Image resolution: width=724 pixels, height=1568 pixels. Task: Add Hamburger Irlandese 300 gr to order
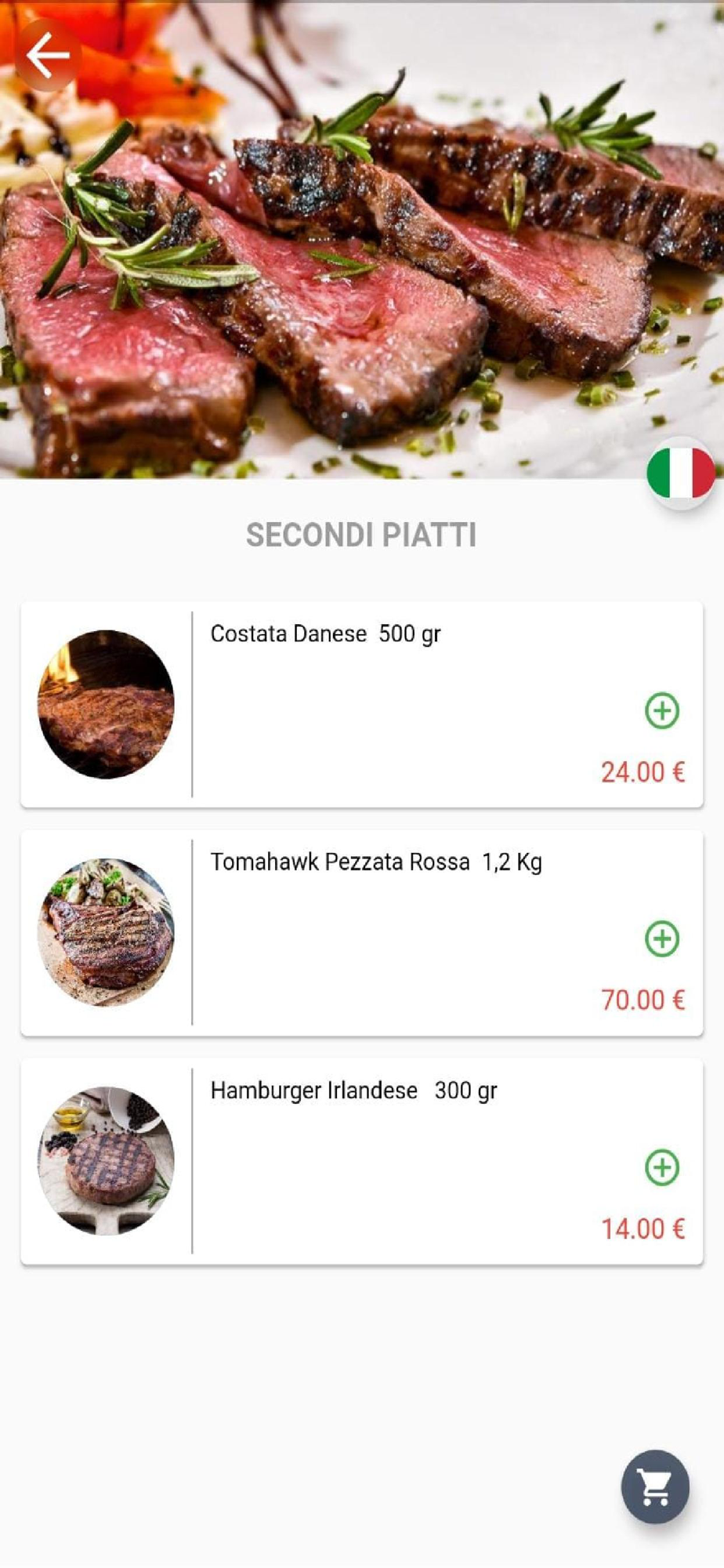click(661, 1167)
